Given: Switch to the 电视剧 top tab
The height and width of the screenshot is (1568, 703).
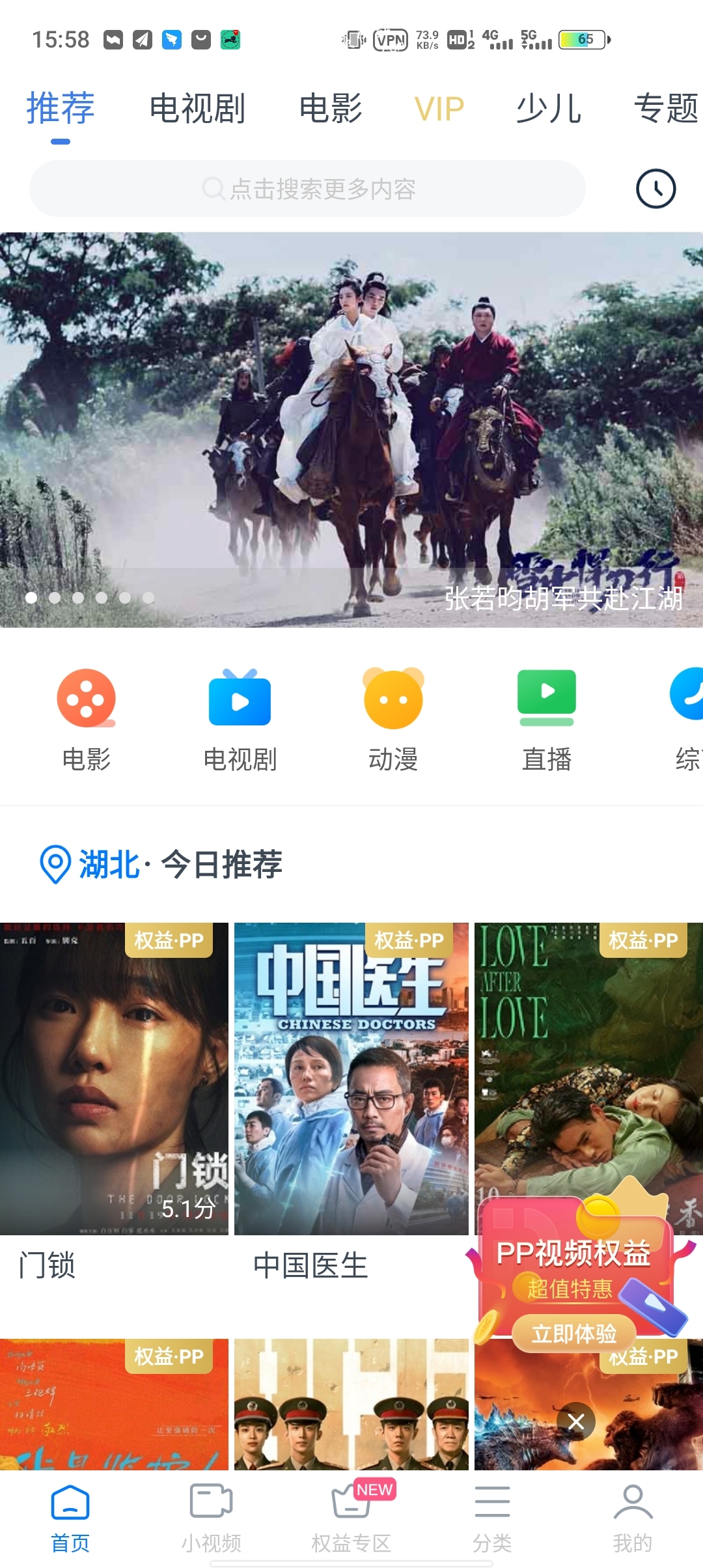Looking at the screenshot, I should point(197,108).
